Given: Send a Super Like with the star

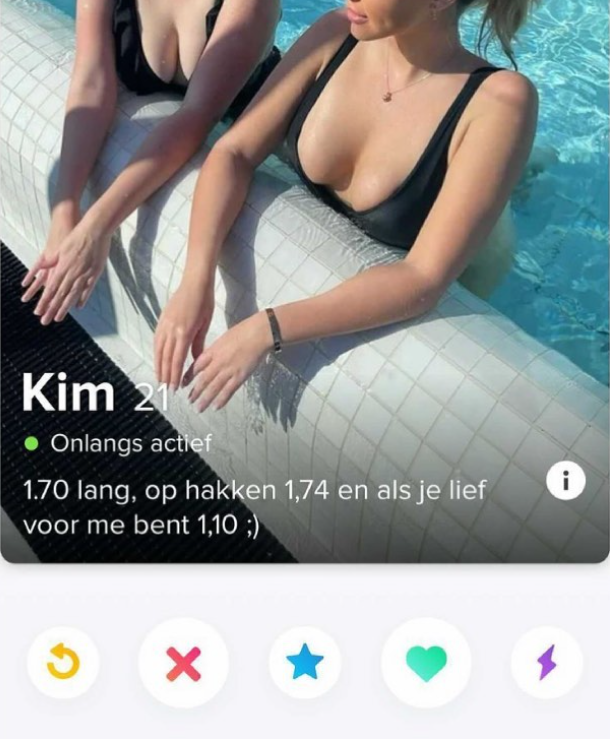Looking at the screenshot, I should [x=305, y=662].
